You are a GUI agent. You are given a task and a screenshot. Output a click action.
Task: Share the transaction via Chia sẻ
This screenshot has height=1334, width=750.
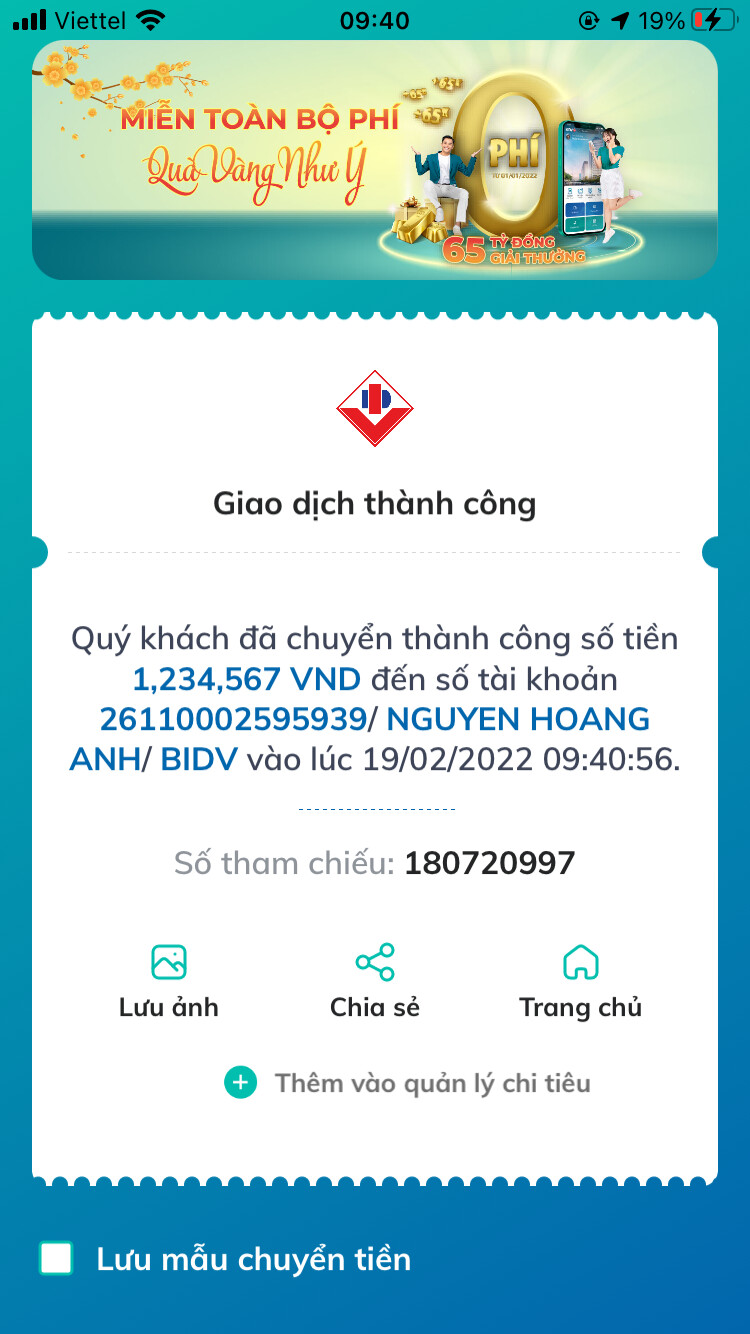point(375,980)
